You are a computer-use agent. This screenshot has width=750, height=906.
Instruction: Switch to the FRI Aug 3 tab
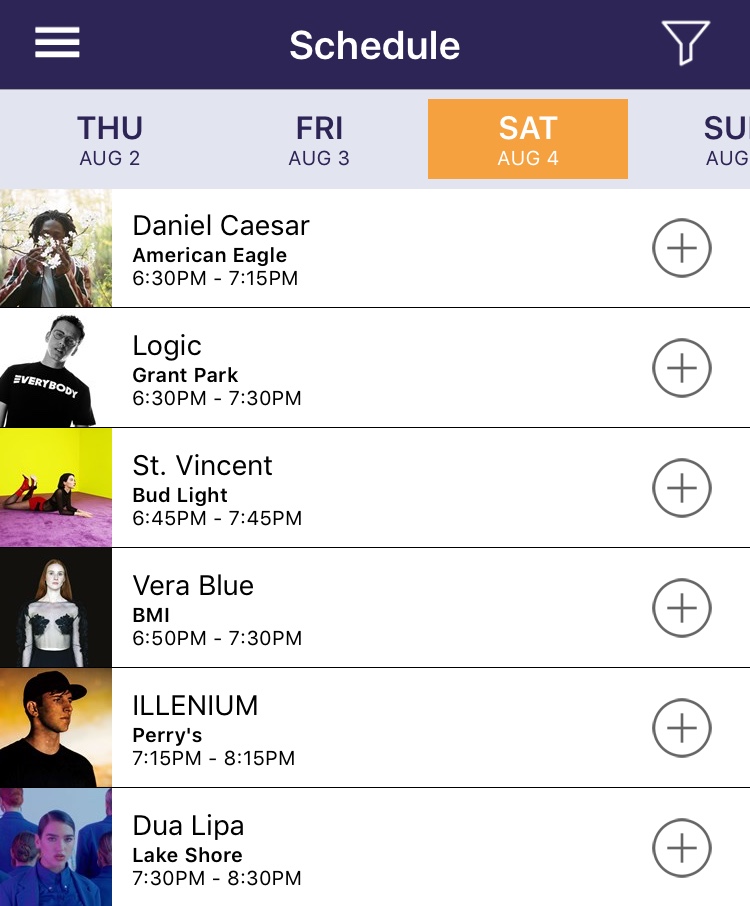coord(319,140)
